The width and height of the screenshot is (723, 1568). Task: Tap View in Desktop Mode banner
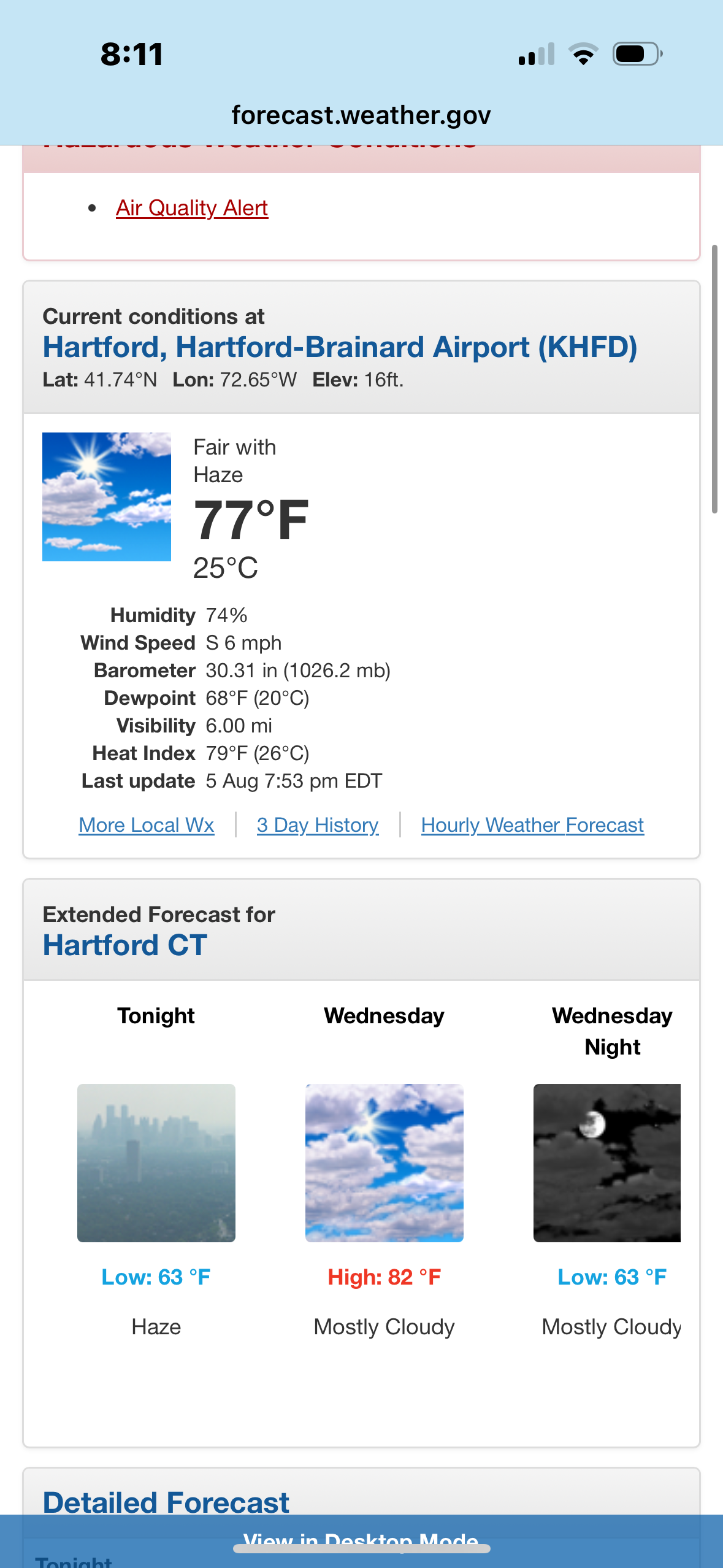[361, 1540]
